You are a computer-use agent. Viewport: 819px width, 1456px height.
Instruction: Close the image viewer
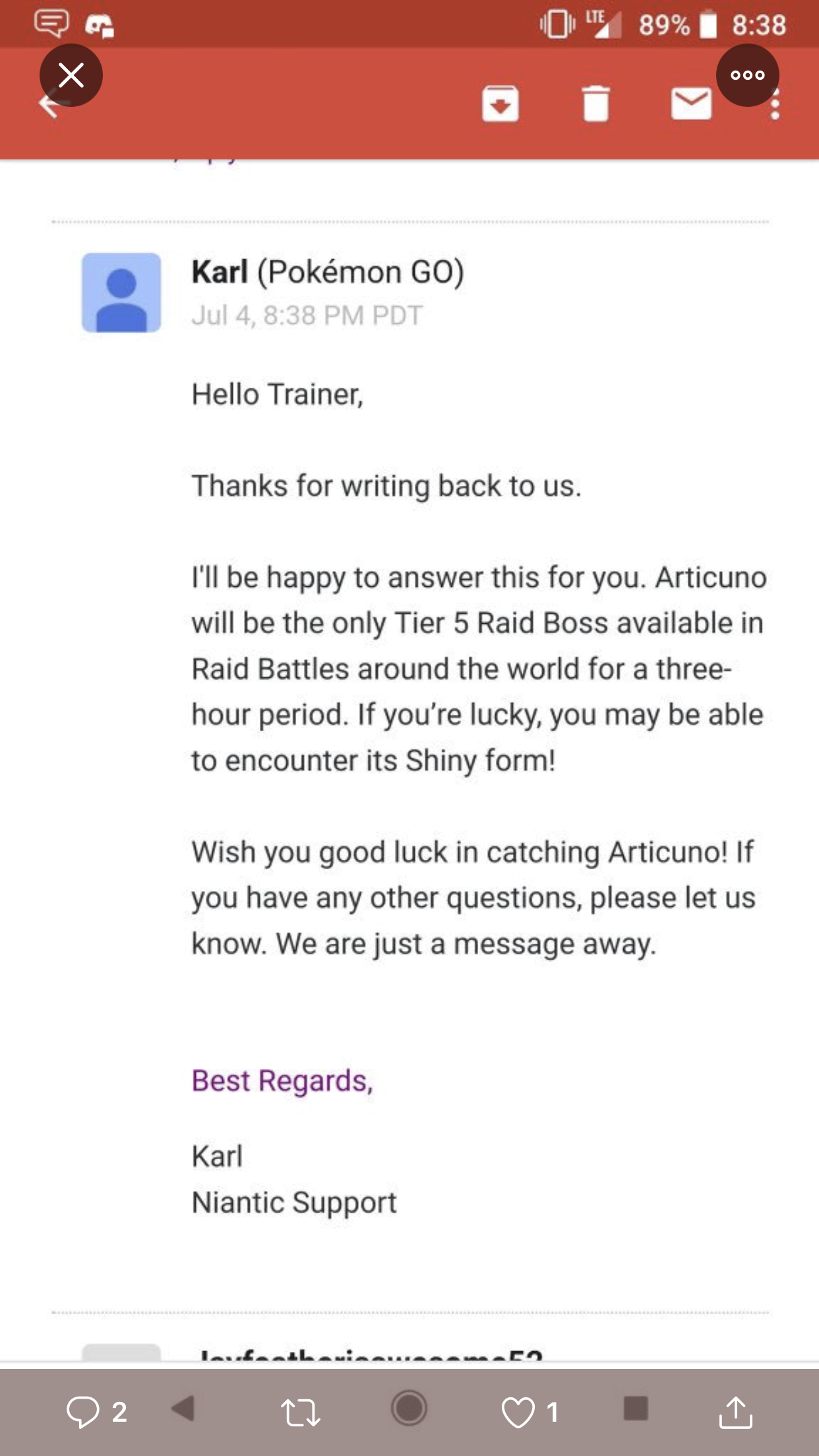(71, 75)
